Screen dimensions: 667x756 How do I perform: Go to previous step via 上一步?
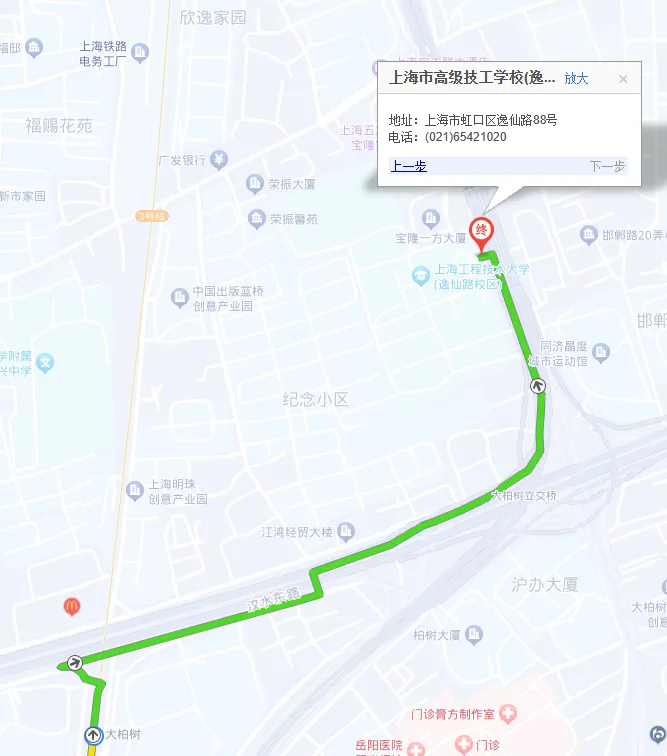pyautogui.click(x=408, y=166)
